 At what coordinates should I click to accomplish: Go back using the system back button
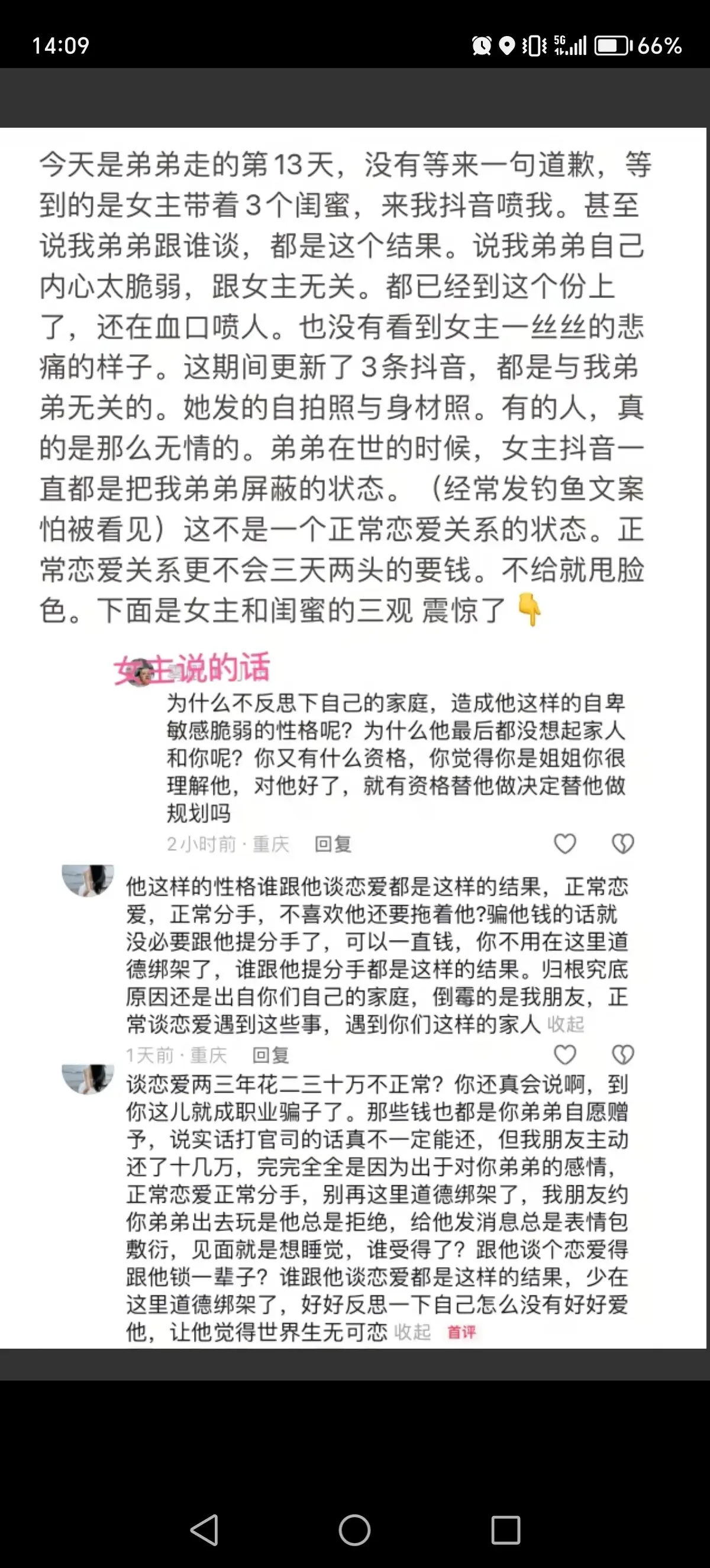tap(205, 1530)
